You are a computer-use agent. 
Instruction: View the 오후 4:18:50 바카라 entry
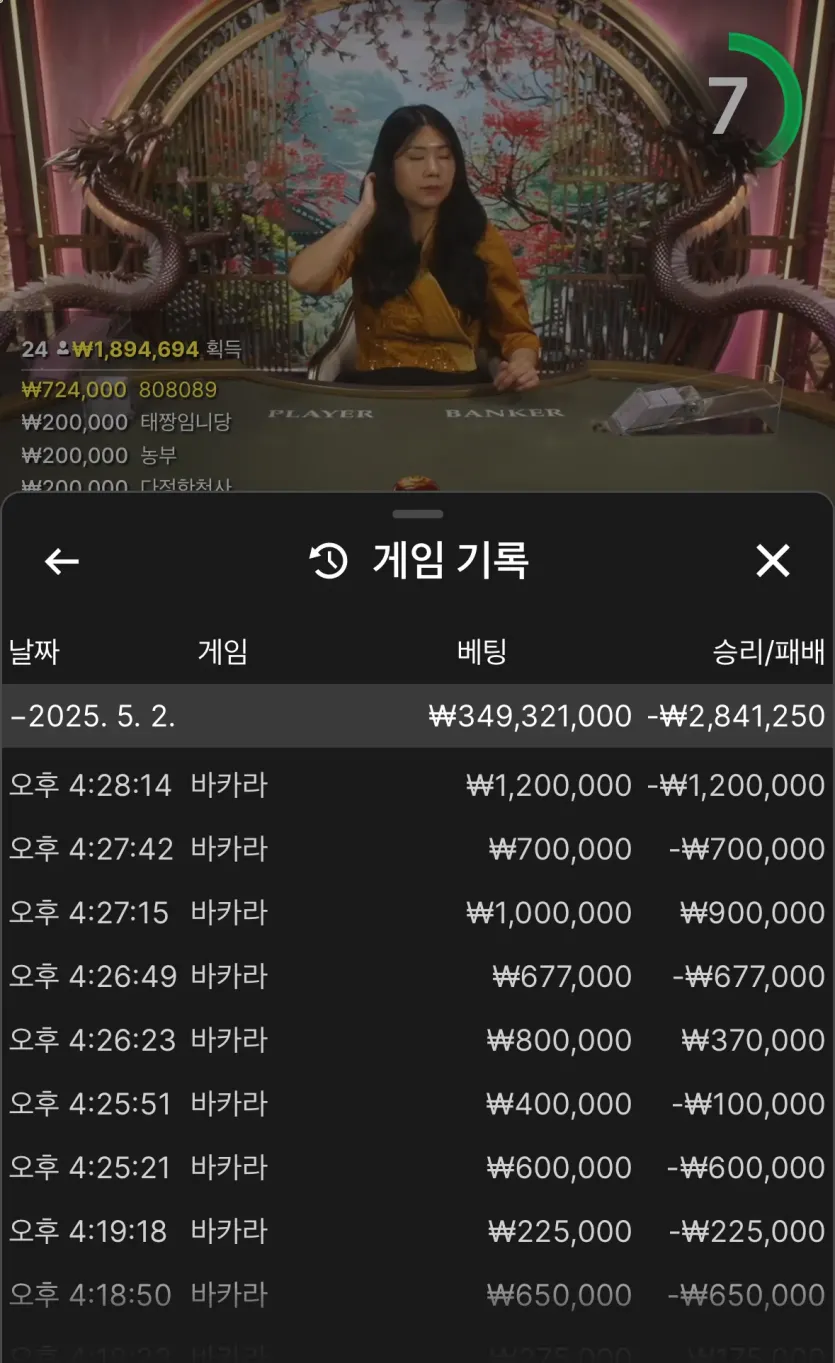[417, 1295]
